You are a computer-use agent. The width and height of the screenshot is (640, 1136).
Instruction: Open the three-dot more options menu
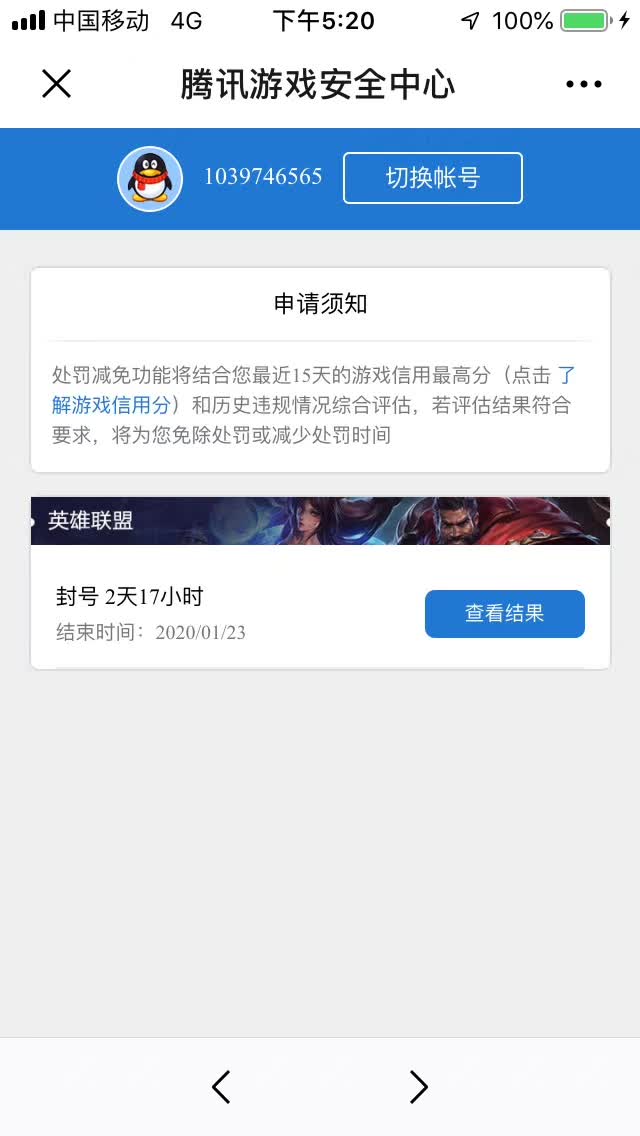point(583,84)
